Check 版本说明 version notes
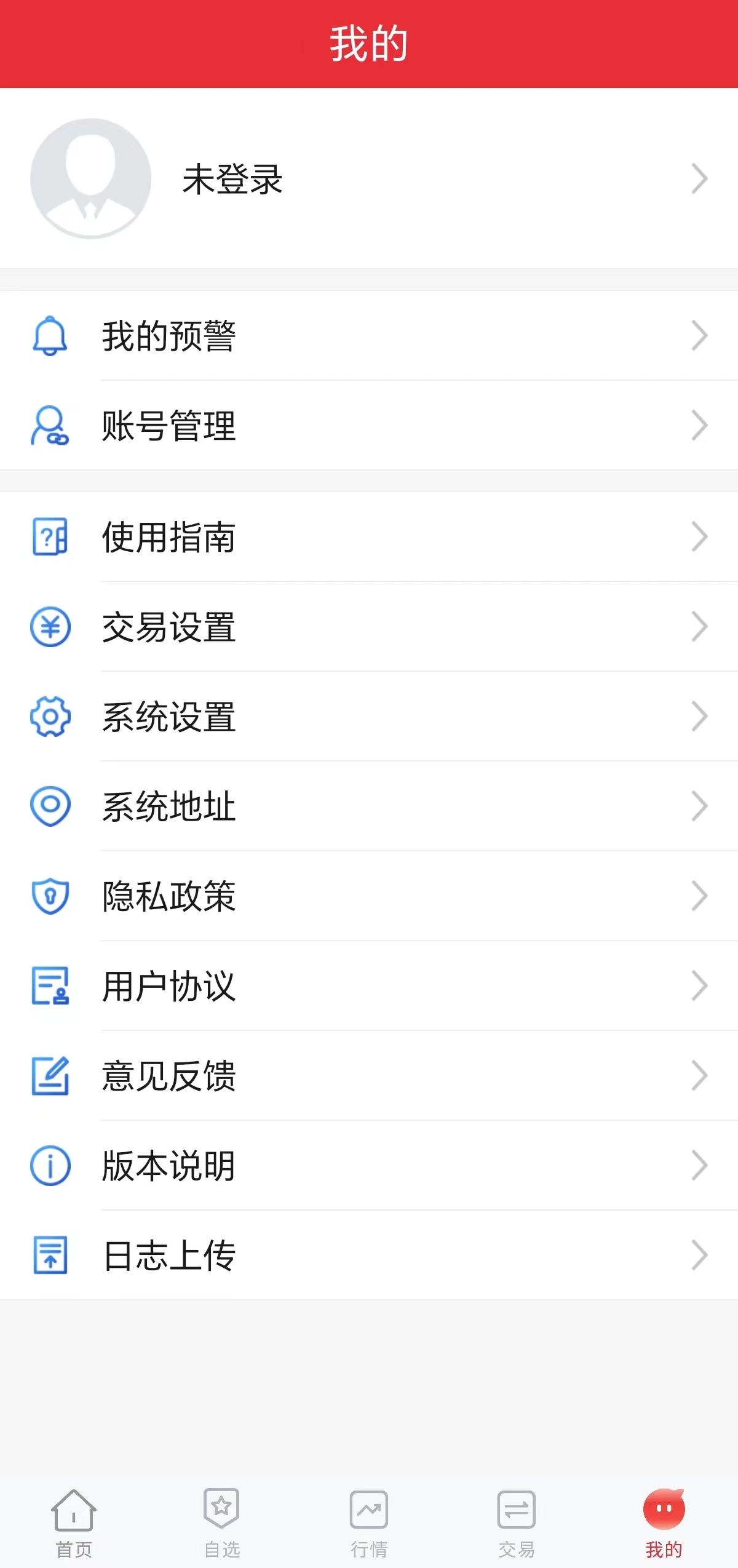The height and width of the screenshot is (1568, 738). [369, 1166]
